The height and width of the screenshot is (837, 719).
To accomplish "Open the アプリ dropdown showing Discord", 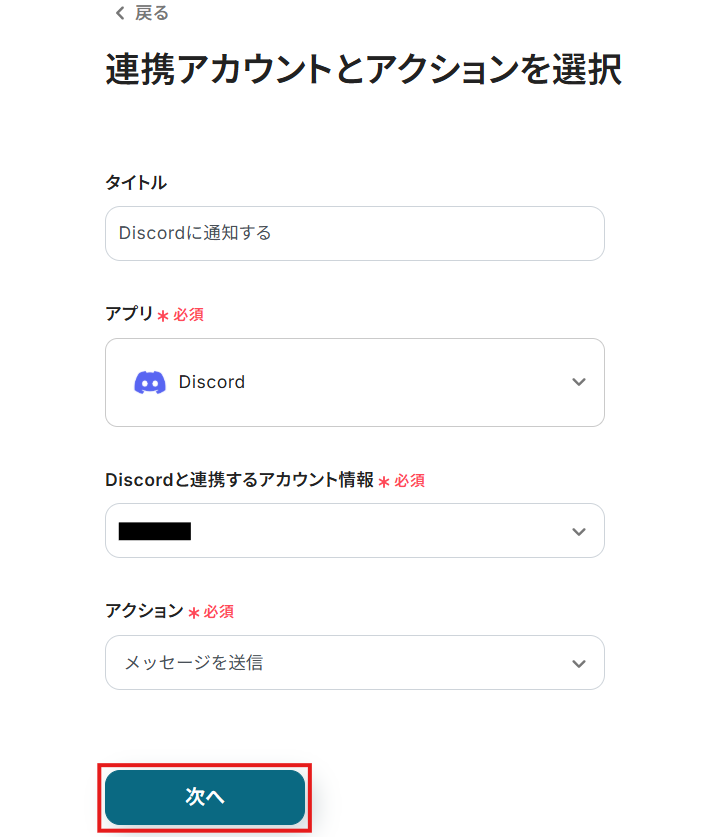I will pos(354,382).
